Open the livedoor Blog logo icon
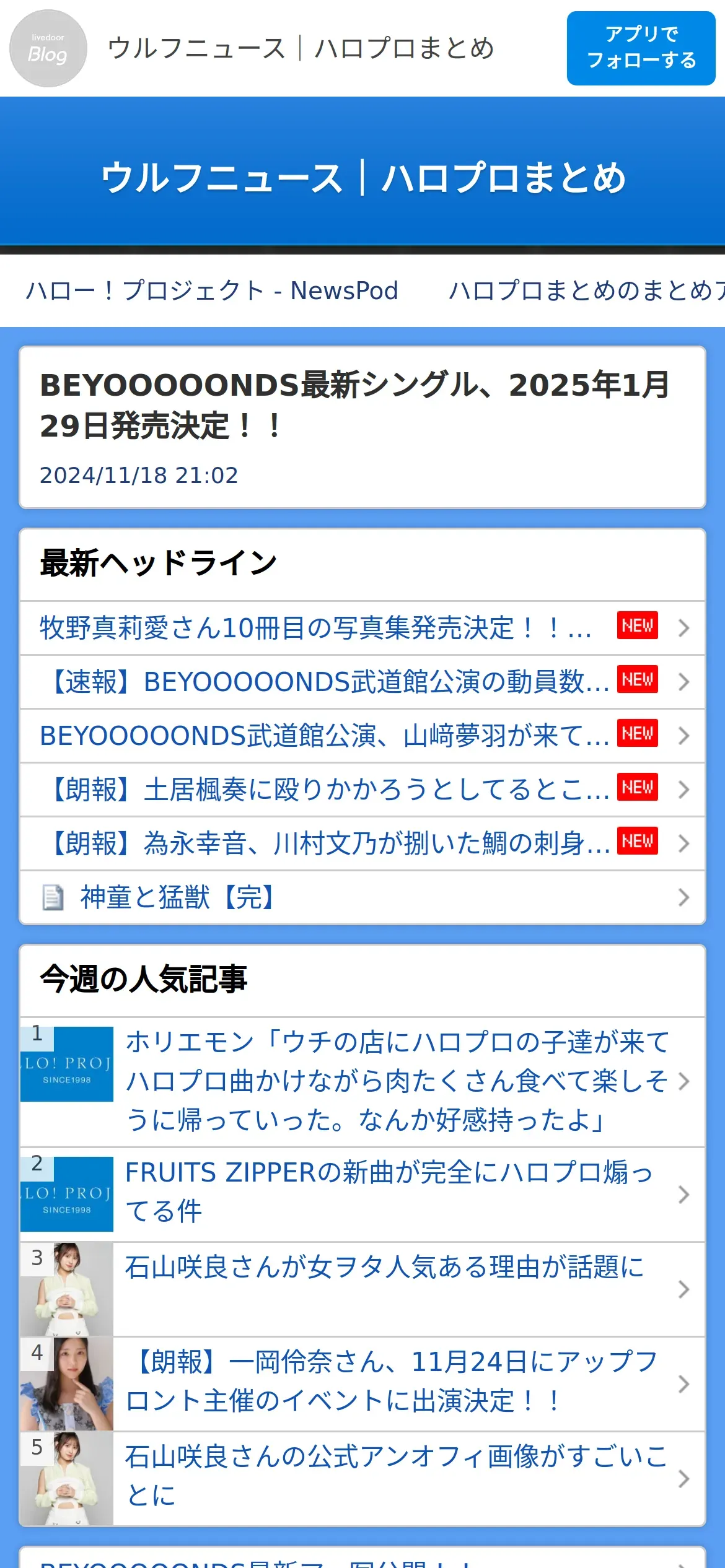 (x=48, y=48)
